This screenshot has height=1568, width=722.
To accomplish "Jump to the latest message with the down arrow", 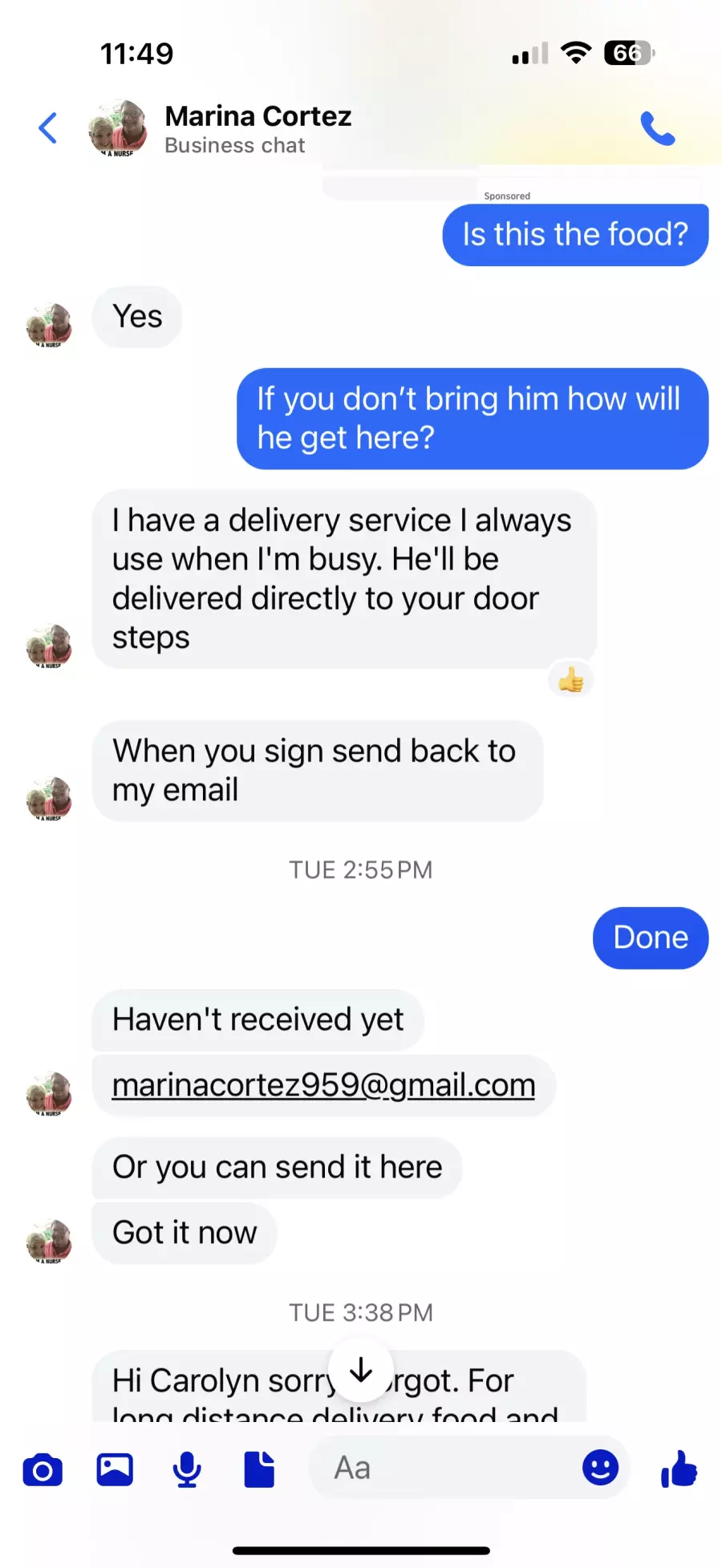I will 361,1370.
